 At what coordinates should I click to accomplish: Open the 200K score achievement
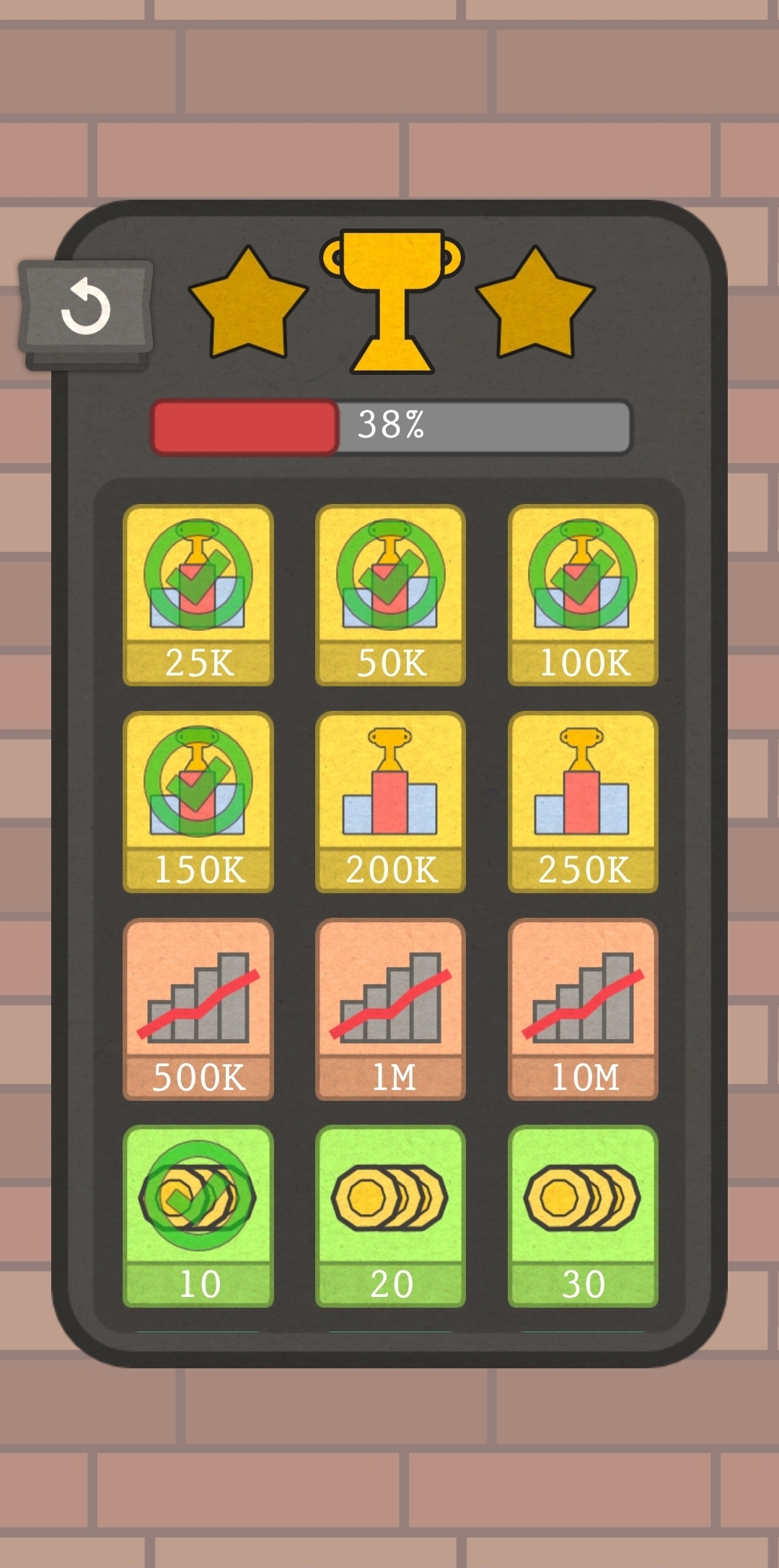(x=390, y=802)
